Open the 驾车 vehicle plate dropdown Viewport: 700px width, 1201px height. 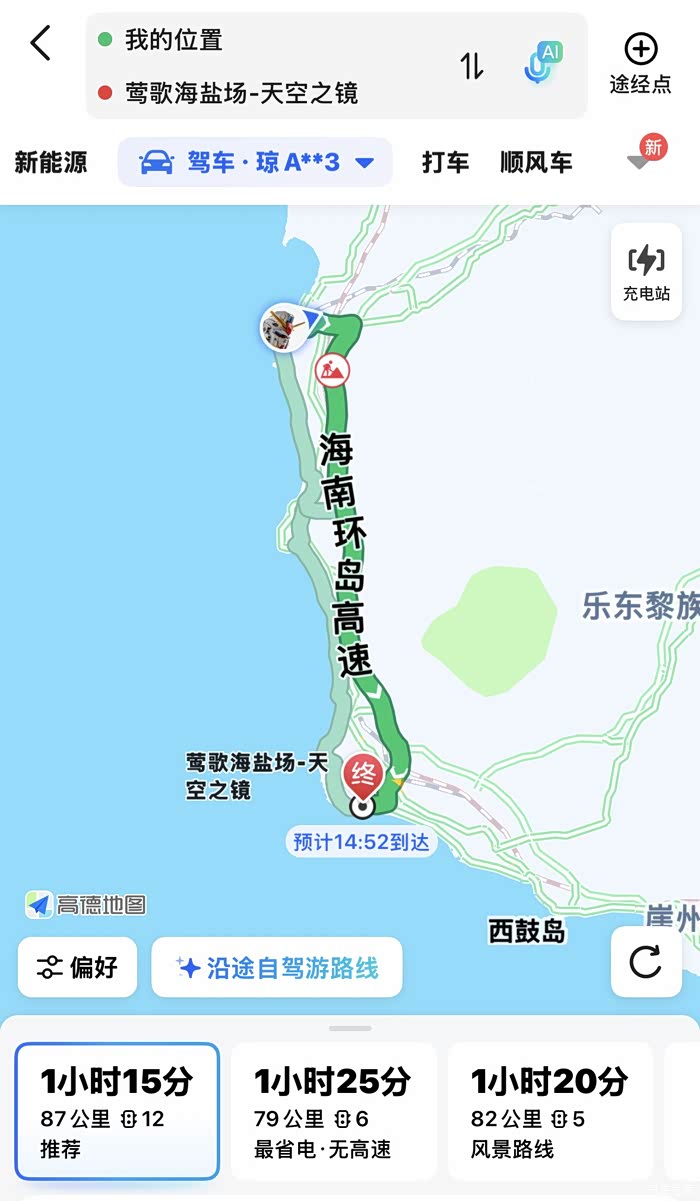point(255,162)
